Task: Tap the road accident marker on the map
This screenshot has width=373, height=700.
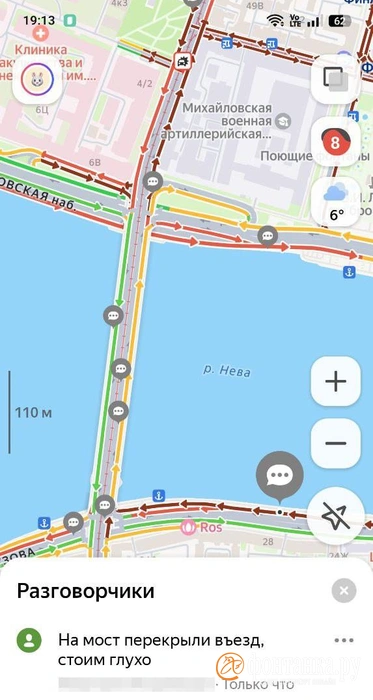Action: point(183,61)
